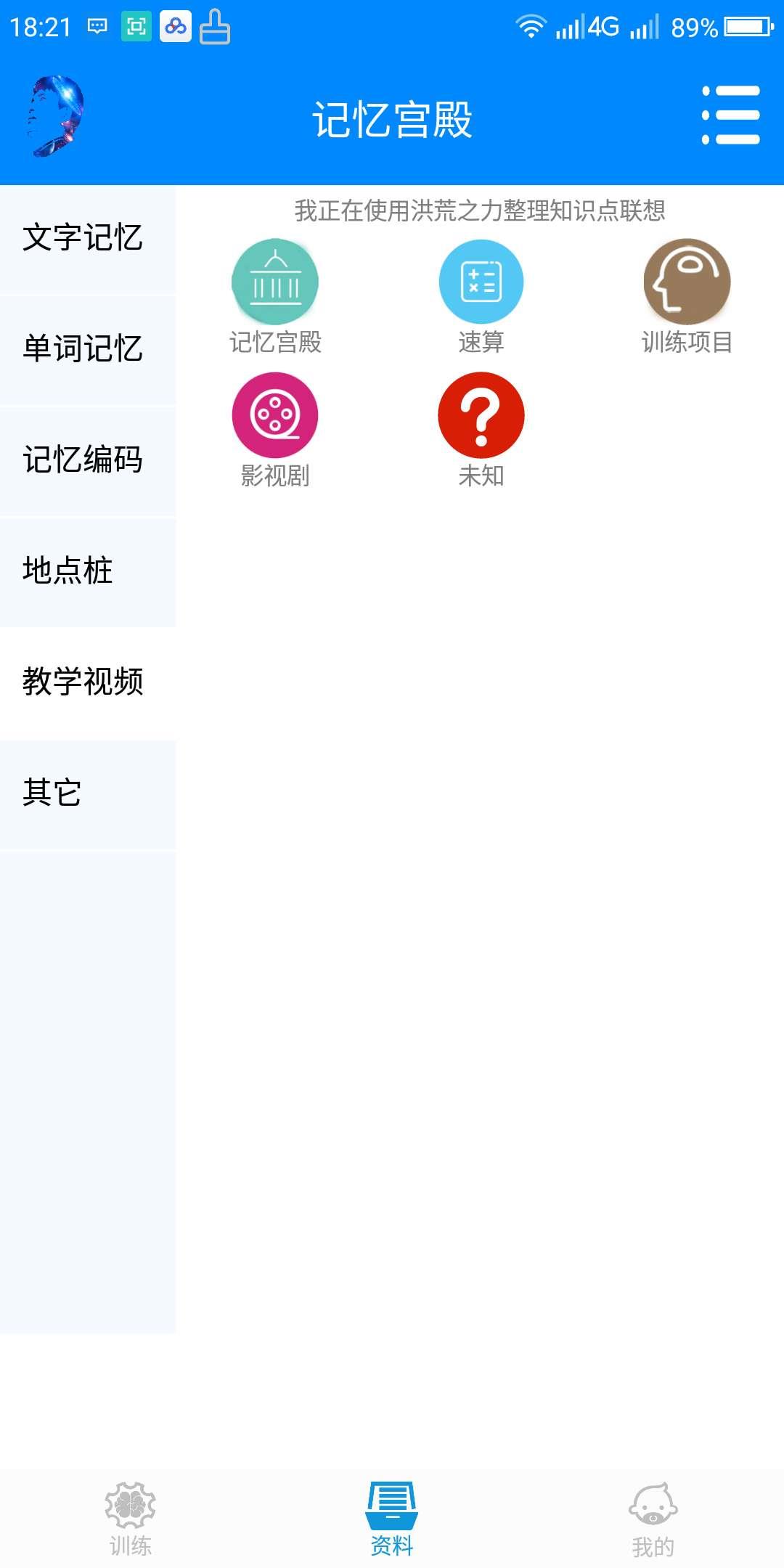Open the 影视剧 grid item

(275, 428)
